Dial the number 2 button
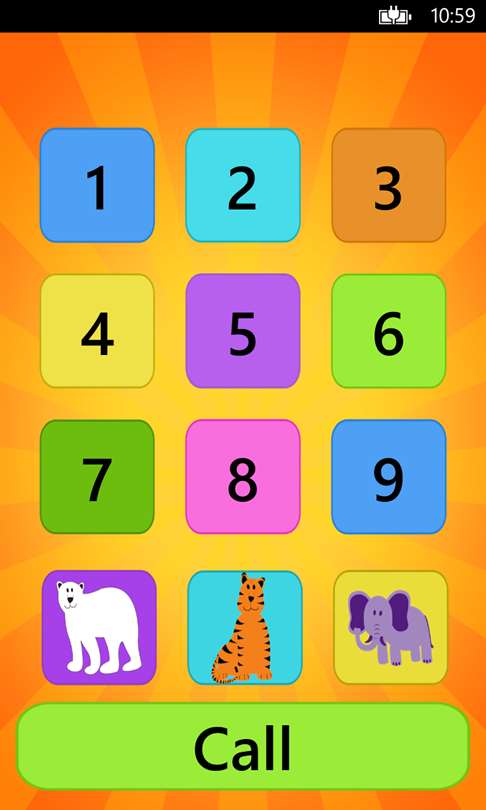 [243, 185]
